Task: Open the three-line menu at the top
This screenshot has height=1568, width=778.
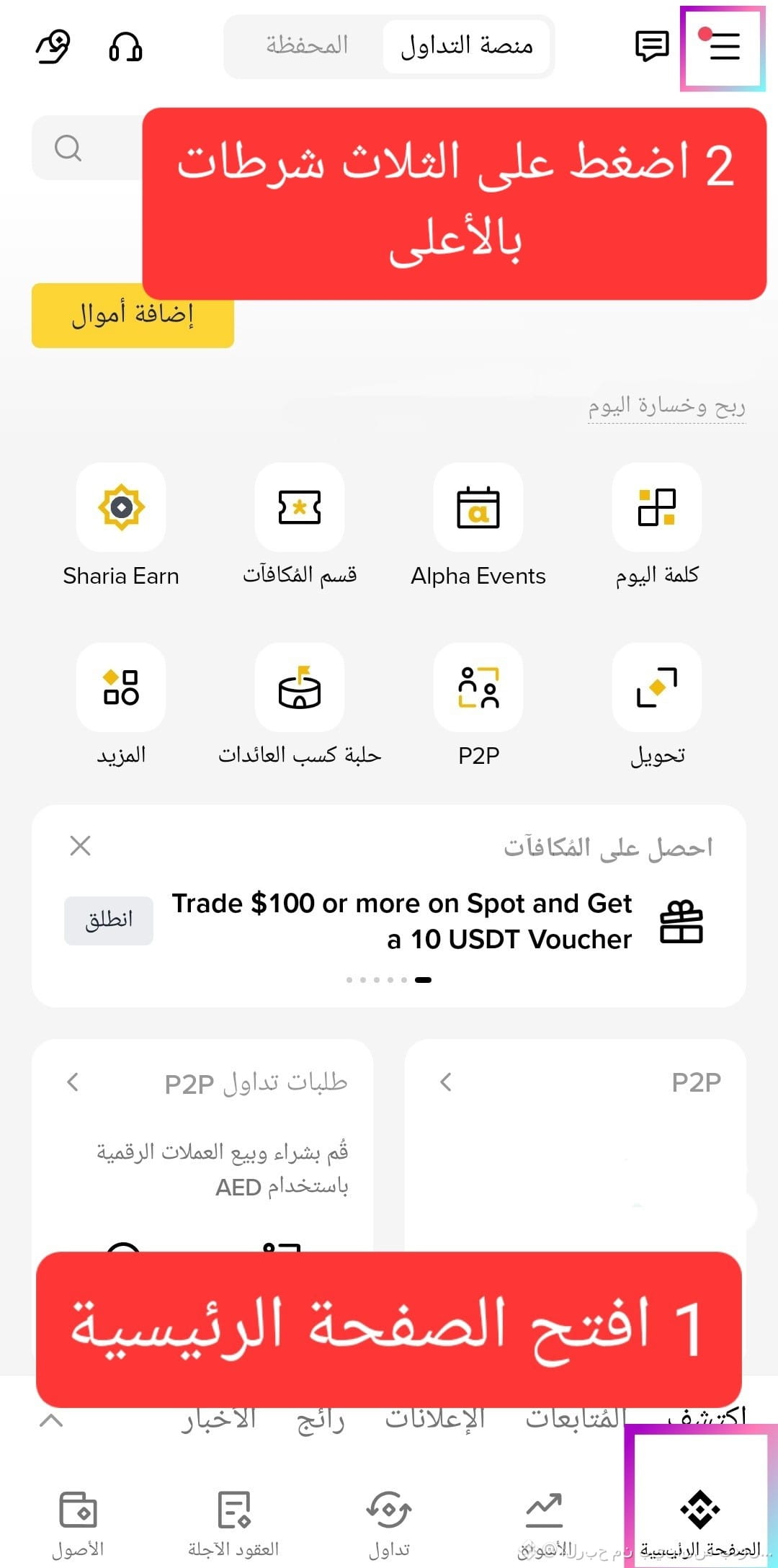Action: (x=724, y=48)
